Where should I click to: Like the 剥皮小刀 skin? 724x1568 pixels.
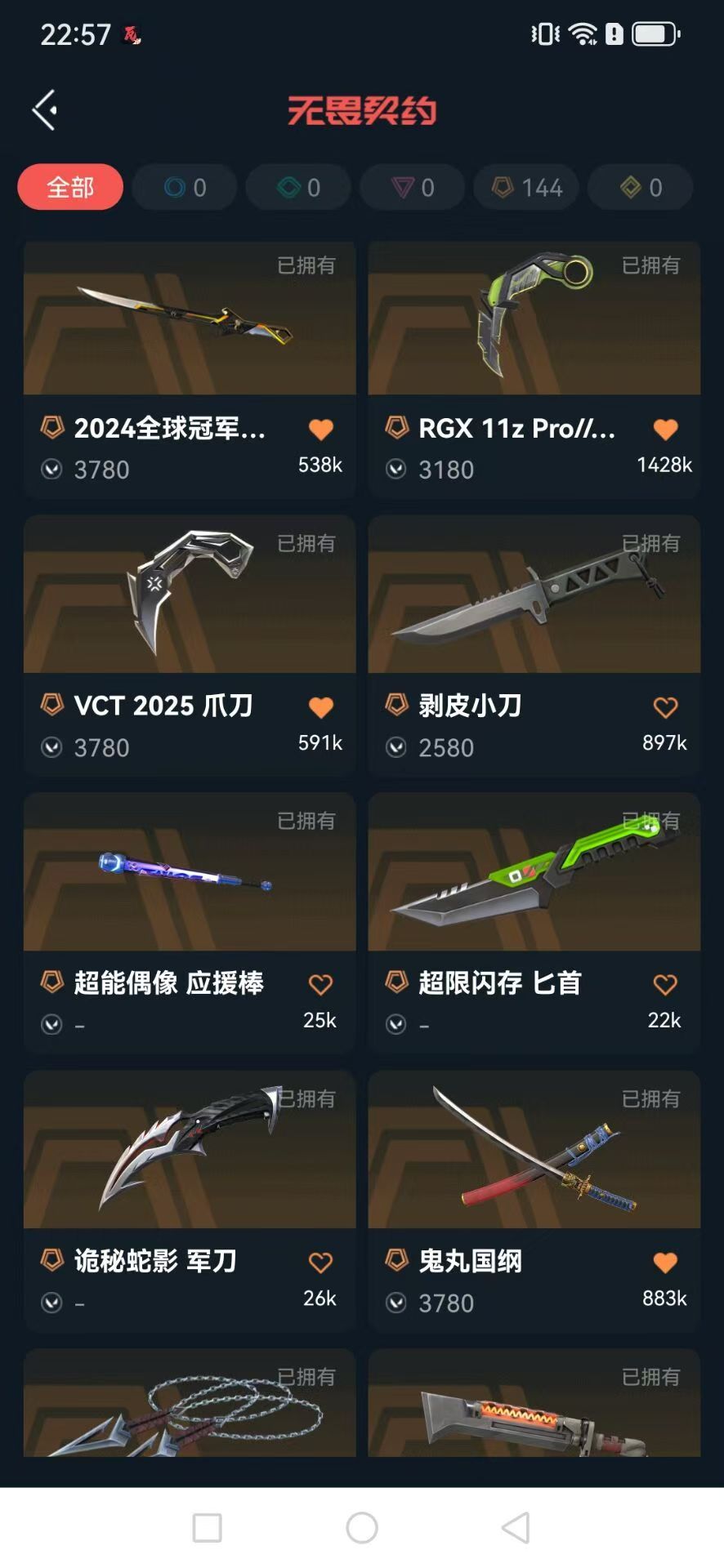coord(665,707)
